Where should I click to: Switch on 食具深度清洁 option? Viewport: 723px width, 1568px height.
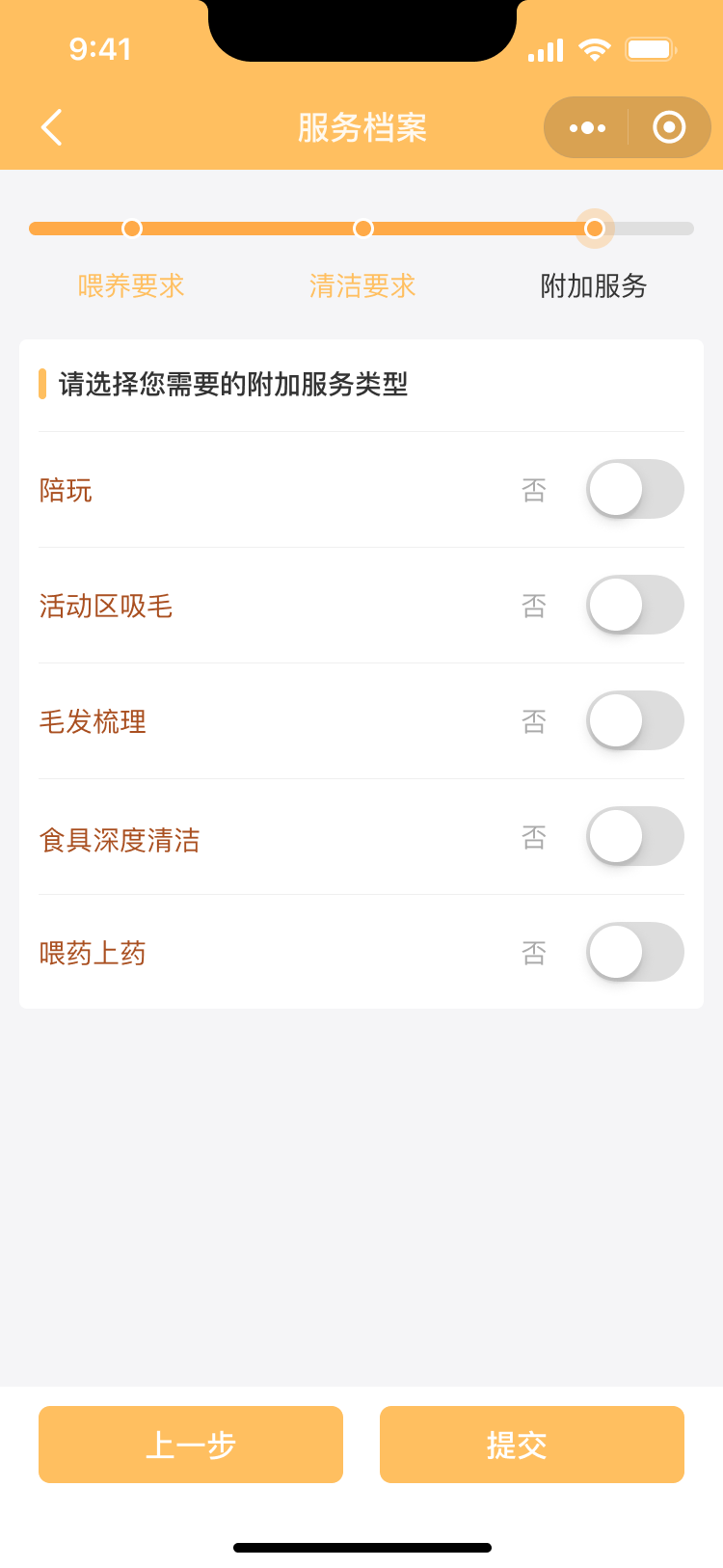(634, 837)
